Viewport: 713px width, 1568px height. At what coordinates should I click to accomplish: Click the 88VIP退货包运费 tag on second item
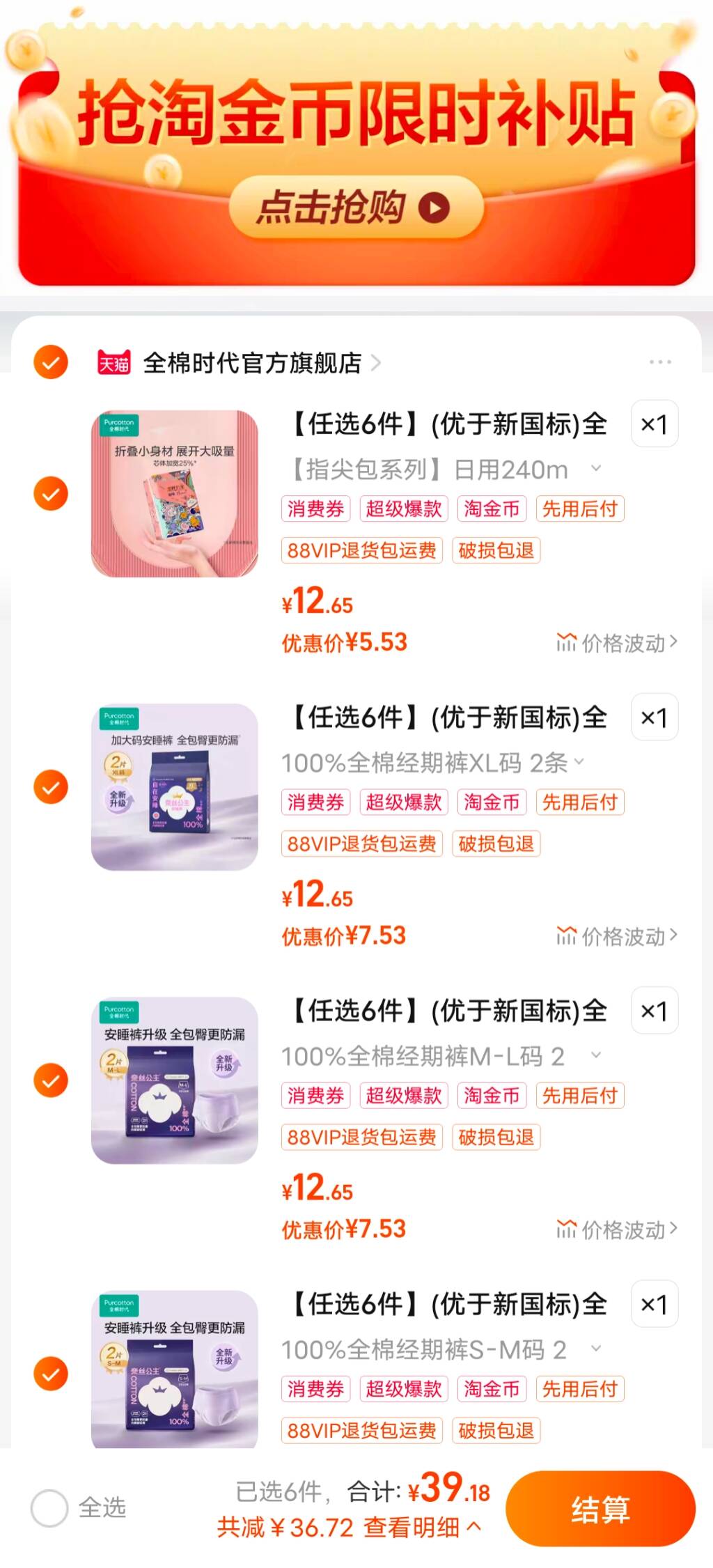pos(362,844)
